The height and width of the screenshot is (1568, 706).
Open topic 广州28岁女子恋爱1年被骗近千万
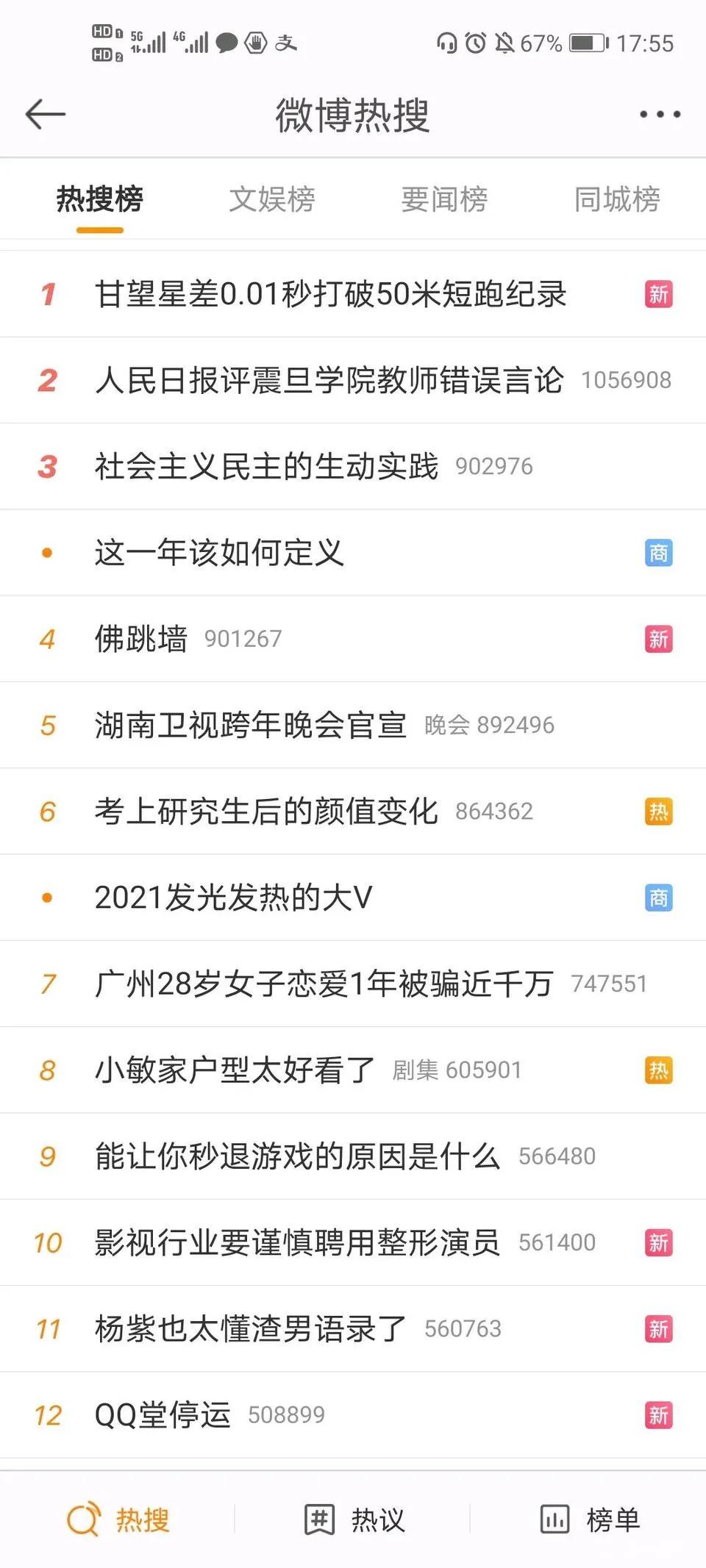(324, 984)
